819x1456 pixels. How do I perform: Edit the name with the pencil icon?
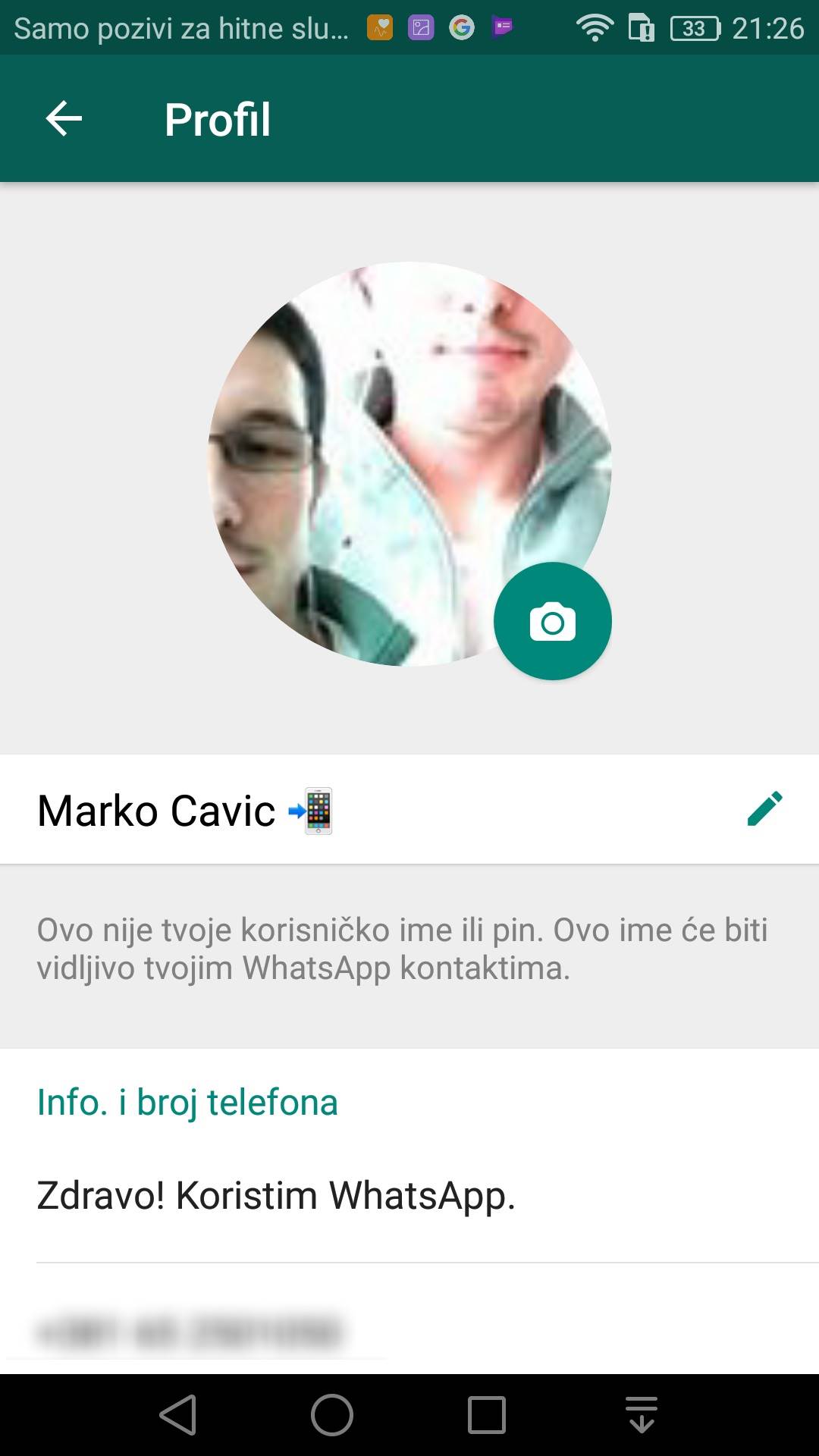pyautogui.click(x=764, y=809)
